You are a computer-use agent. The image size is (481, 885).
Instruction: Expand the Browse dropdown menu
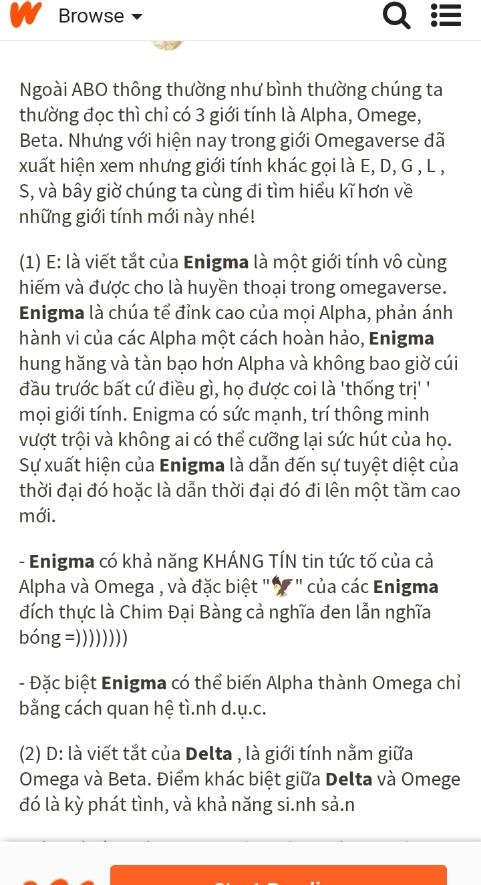coord(100,16)
